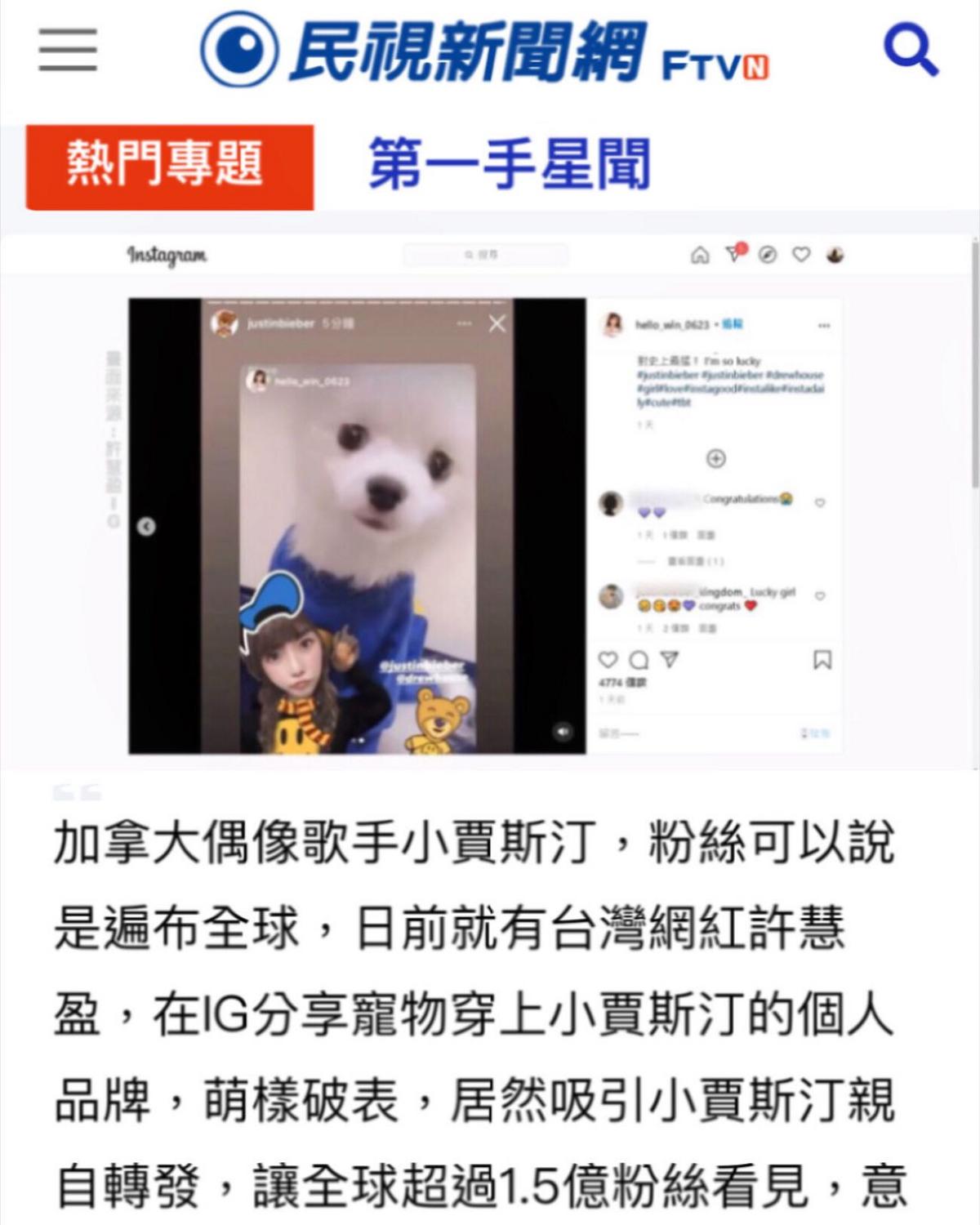Open the search magnifier icon

(x=911, y=51)
